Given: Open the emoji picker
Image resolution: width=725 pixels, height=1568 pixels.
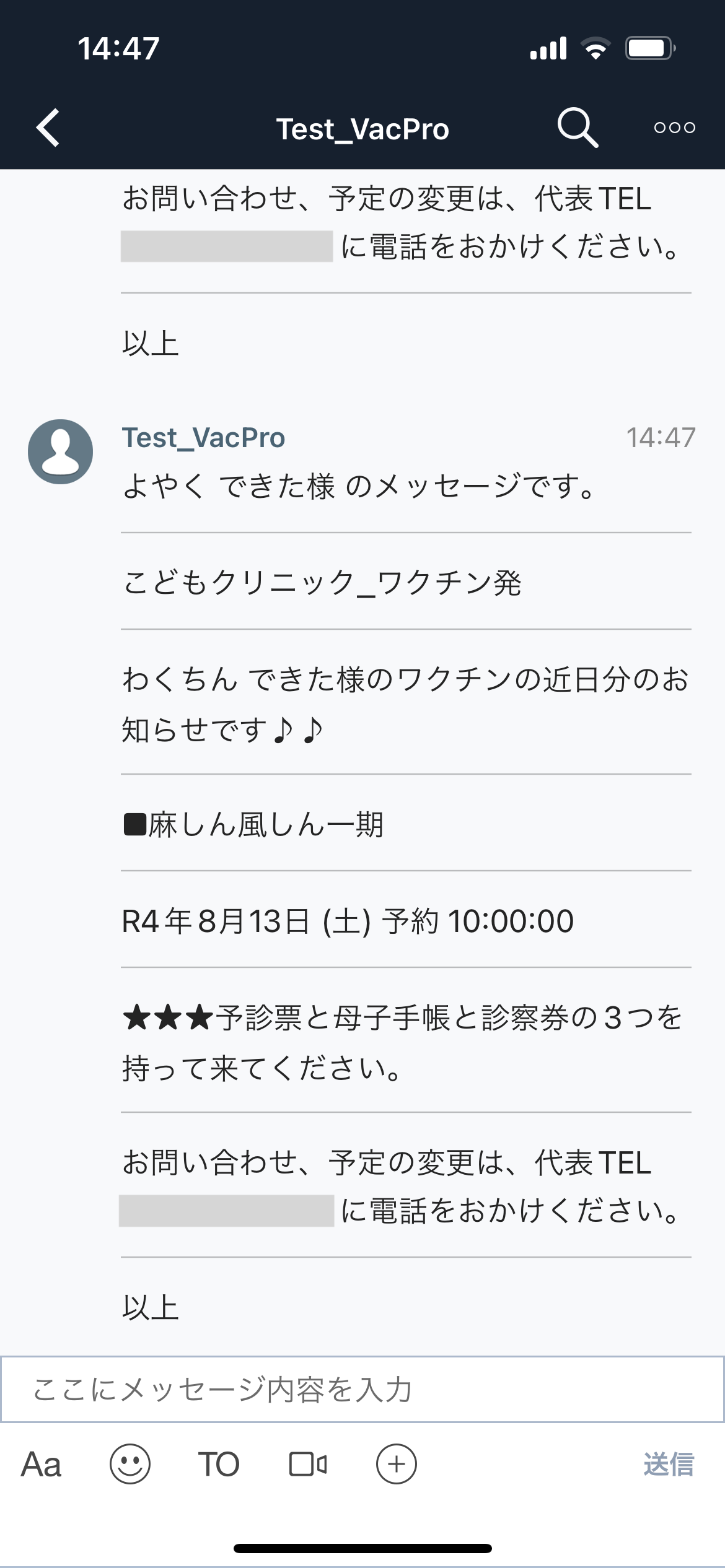Looking at the screenshot, I should tap(130, 1465).
